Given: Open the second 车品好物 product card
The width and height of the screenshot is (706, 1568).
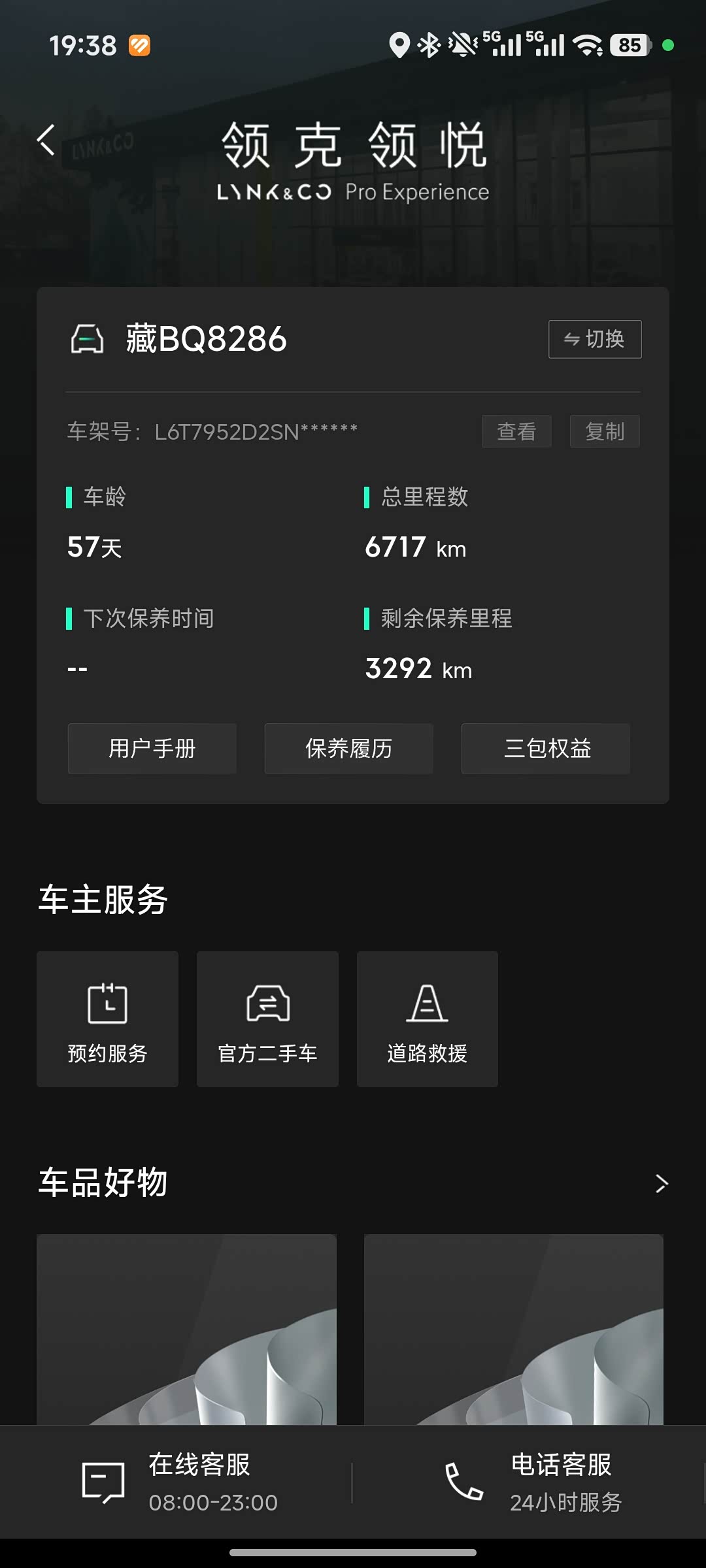Looking at the screenshot, I should tap(514, 1329).
